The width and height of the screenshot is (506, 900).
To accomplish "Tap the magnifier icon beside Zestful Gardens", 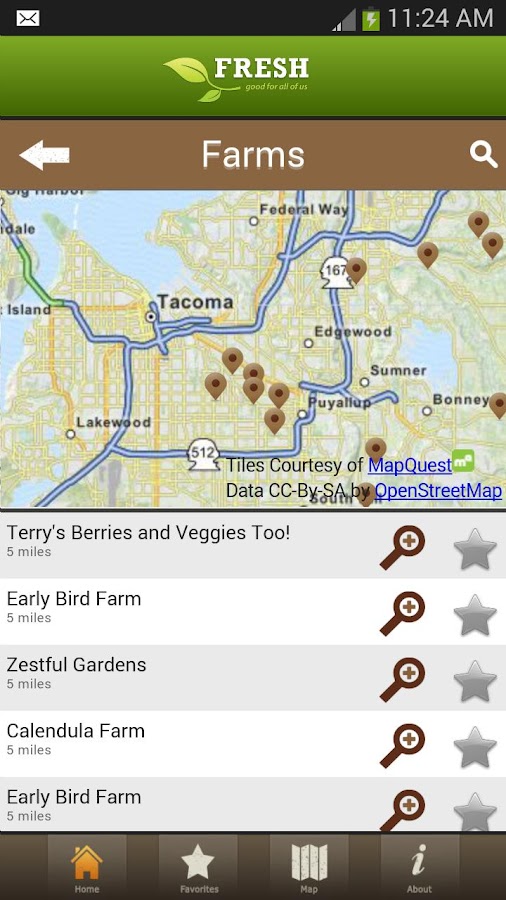I will point(403,680).
